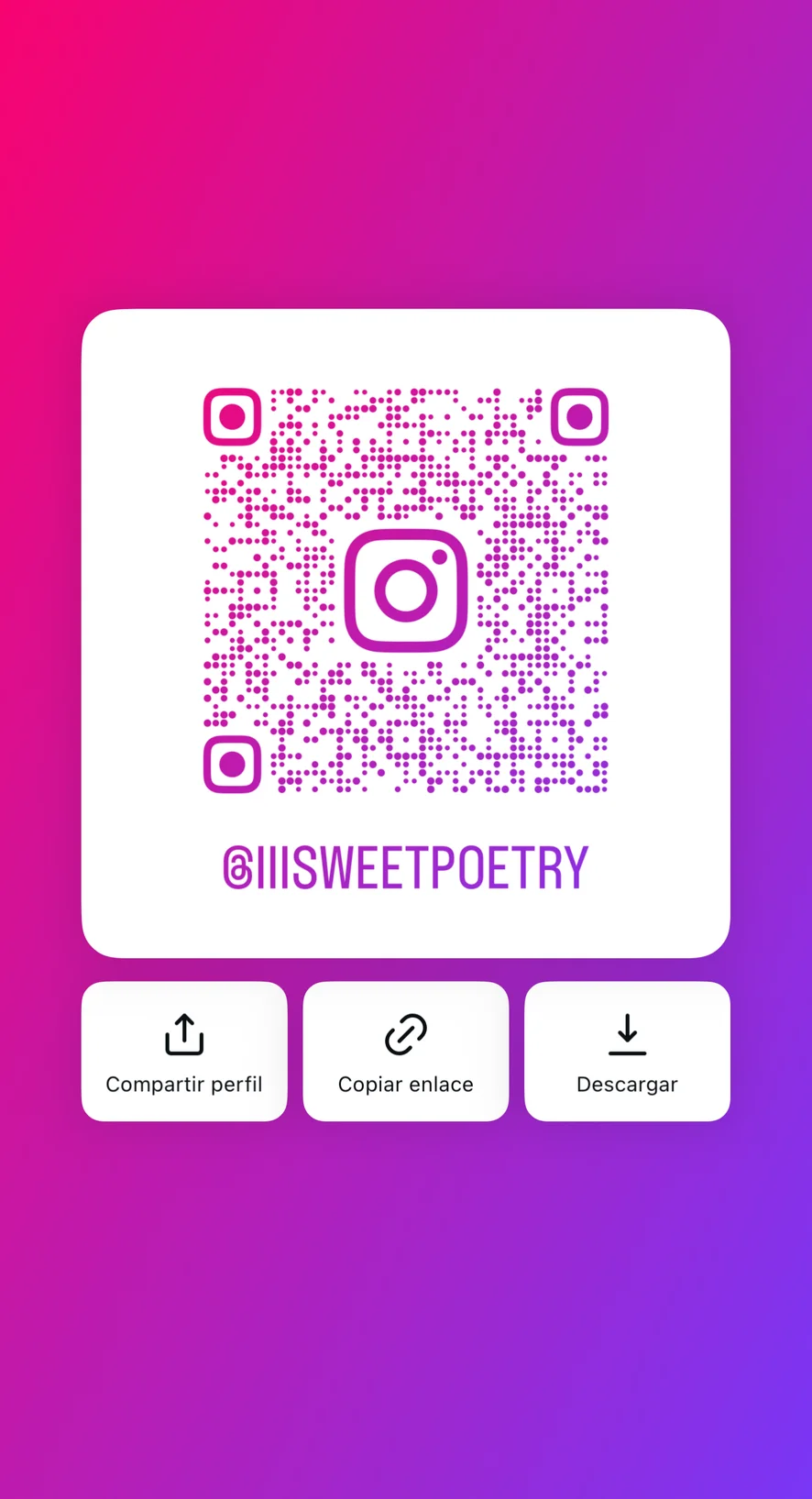Image resolution: width=812 pixels, height=1499 pixels.
Task: Copy the profile link with Copiar enlace
Action: [x=406, y=1052]
